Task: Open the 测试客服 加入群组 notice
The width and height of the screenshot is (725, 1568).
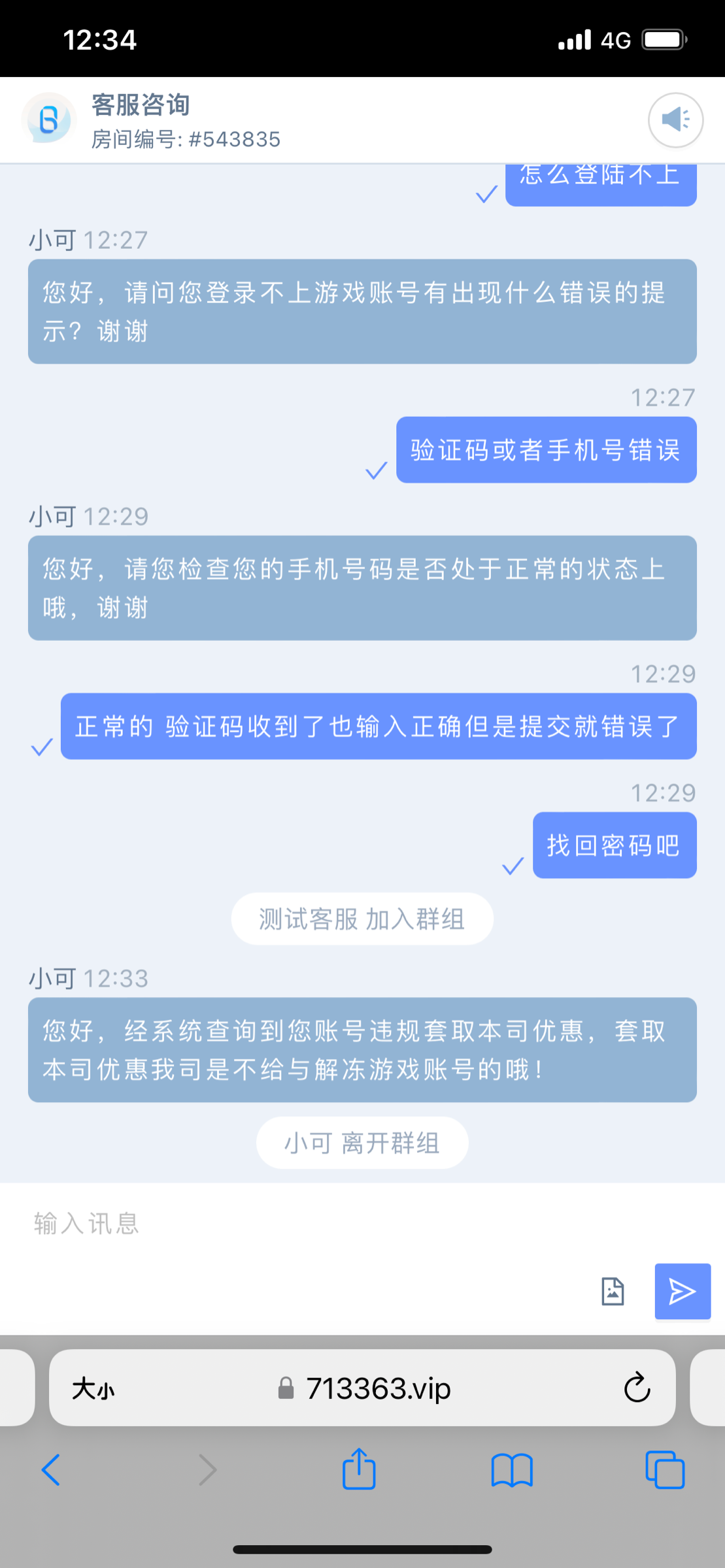Action: click(362, 919)
